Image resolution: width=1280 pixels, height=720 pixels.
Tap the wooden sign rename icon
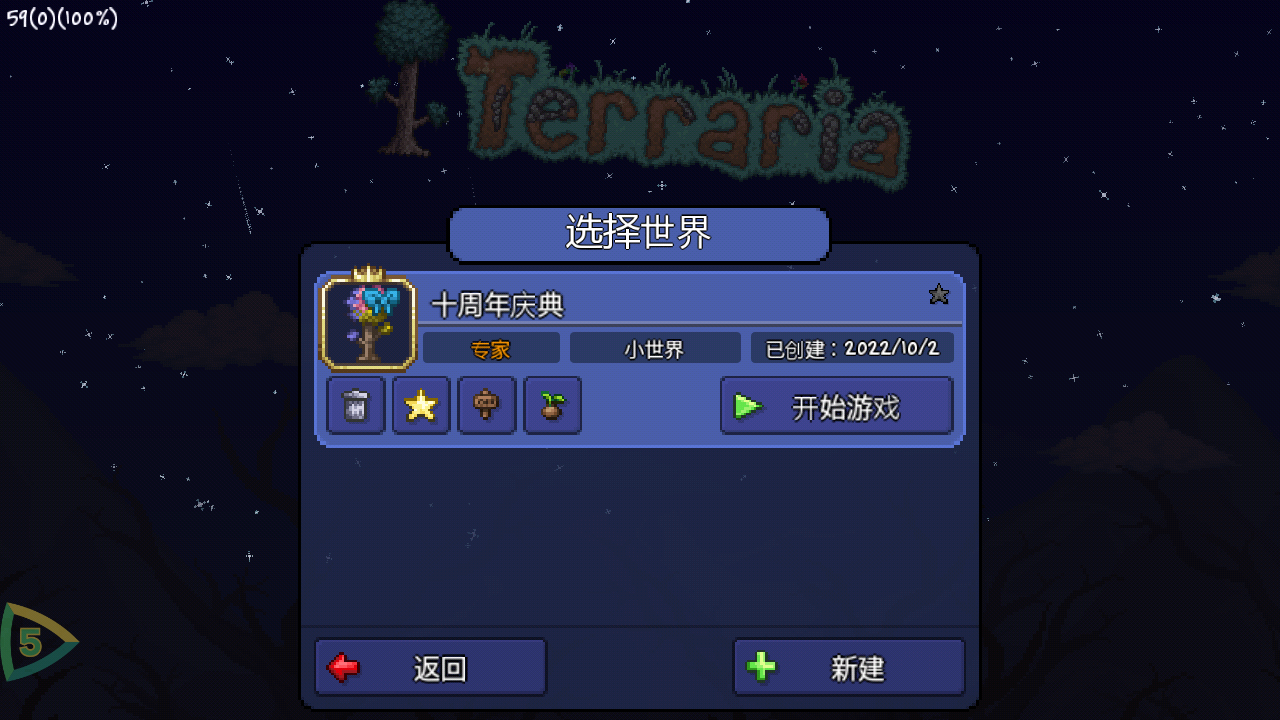pyautogui.click(x=486, y=406)
